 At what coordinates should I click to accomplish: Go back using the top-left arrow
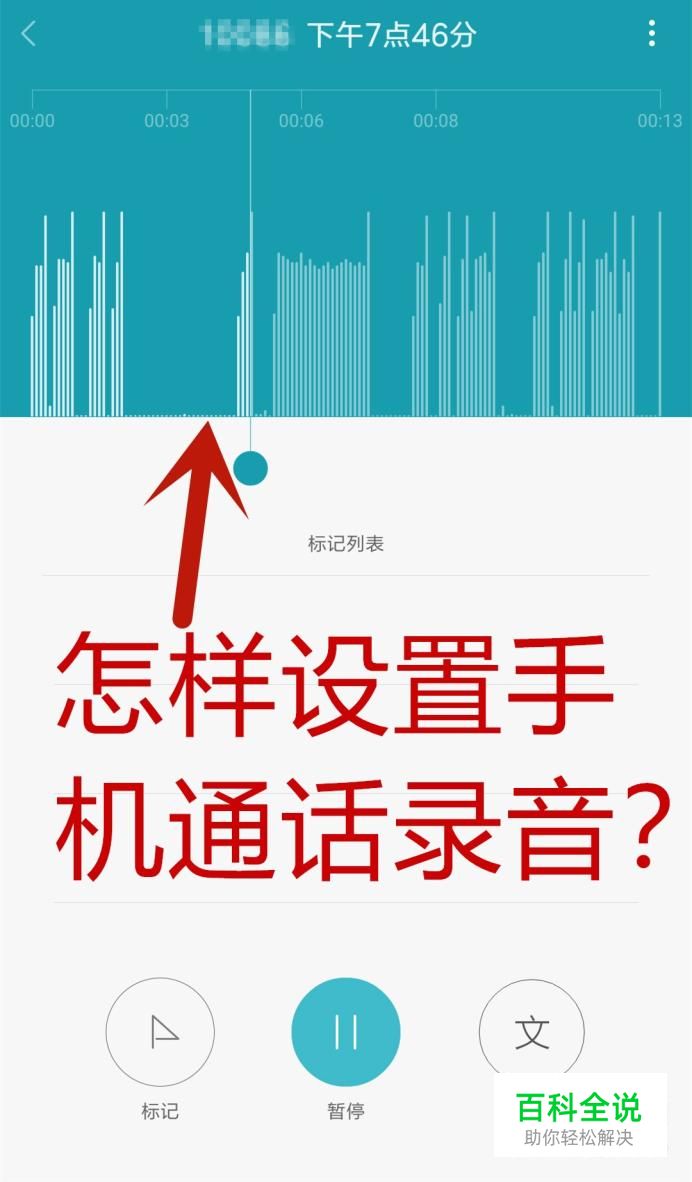click(28, 34)
